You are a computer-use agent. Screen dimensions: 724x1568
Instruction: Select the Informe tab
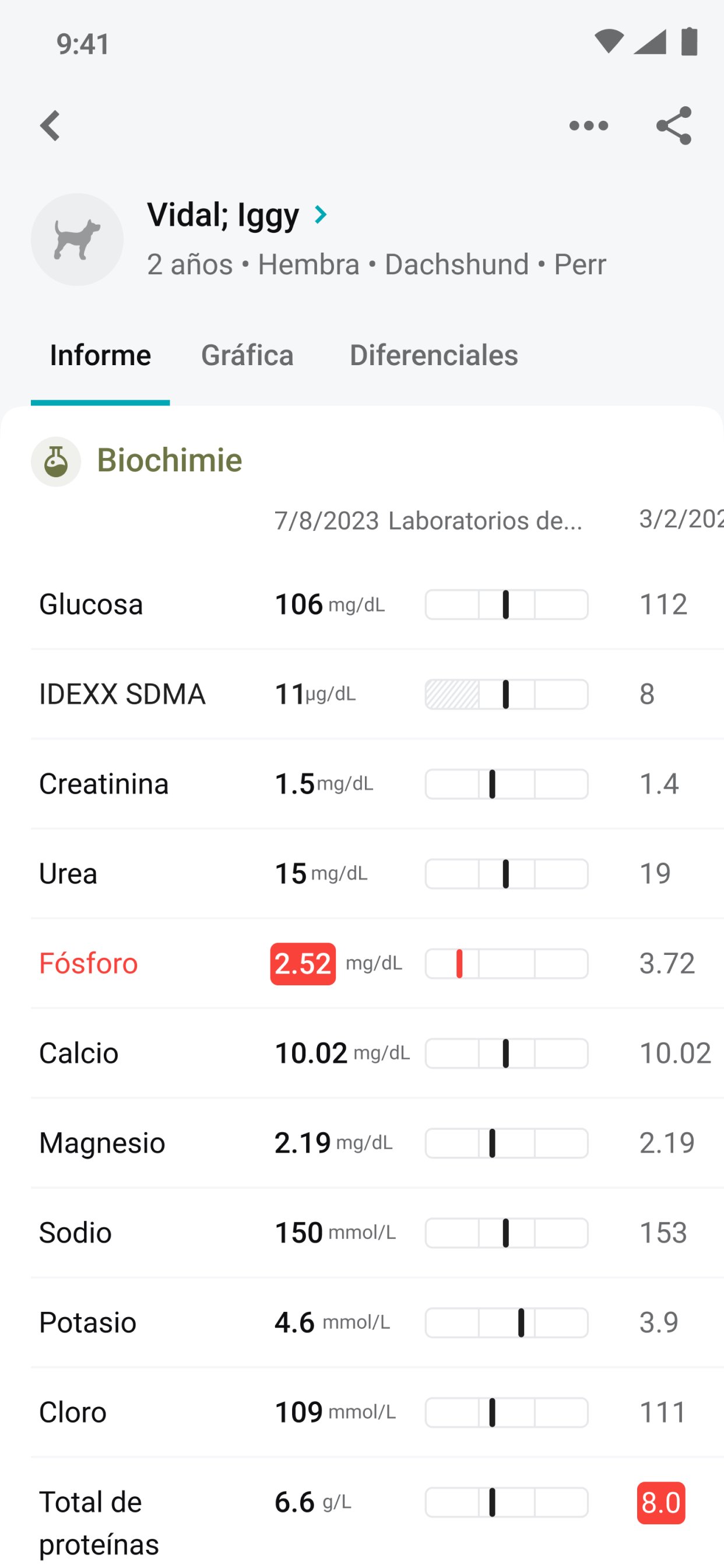(100, 355)
